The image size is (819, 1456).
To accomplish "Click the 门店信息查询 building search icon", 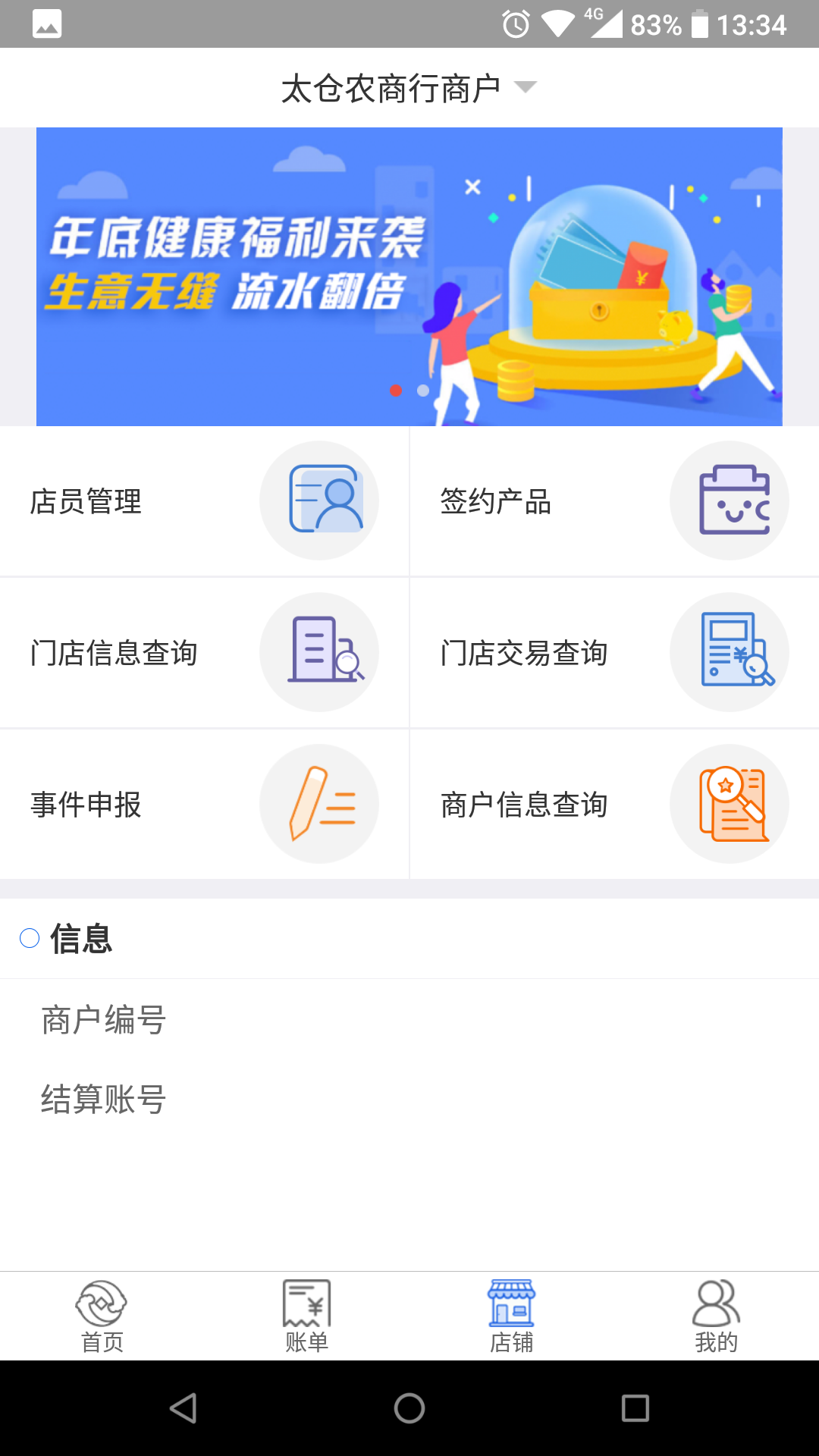I will click(x=319, y=651).
